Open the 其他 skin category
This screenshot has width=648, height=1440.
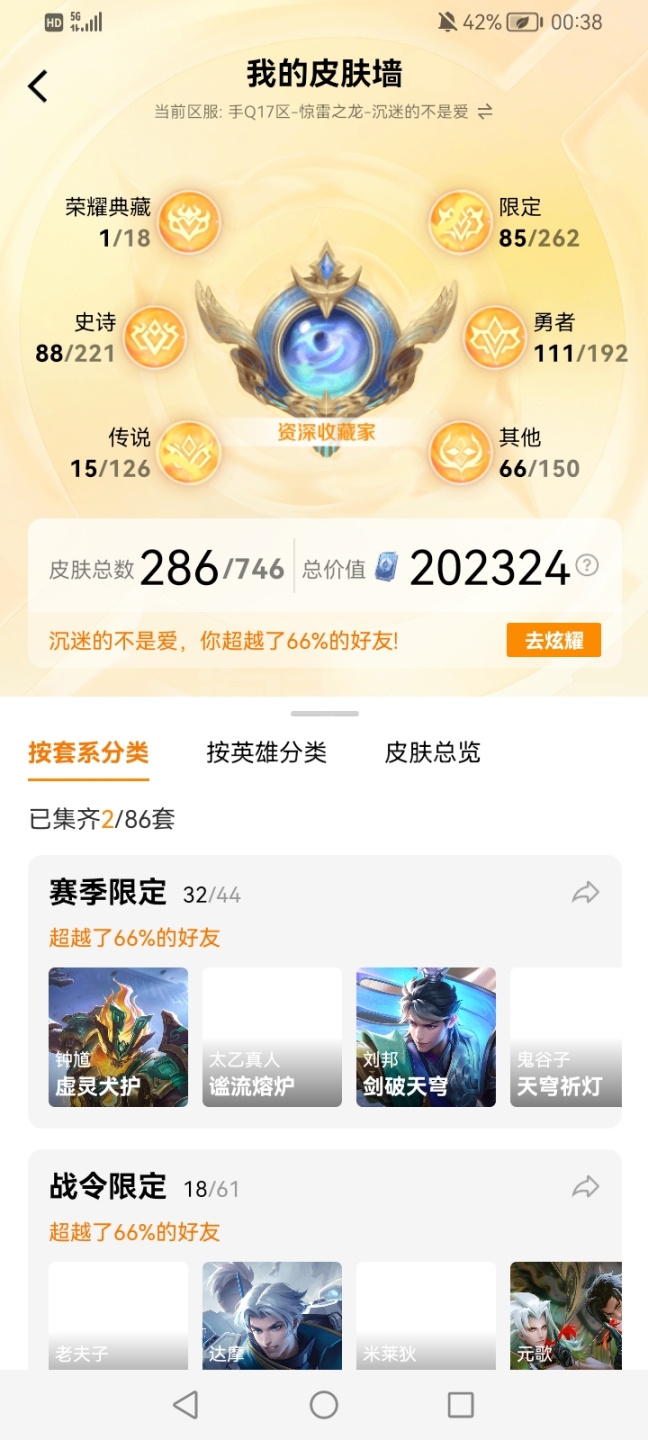pyautogui.click(x=460, y=452)
